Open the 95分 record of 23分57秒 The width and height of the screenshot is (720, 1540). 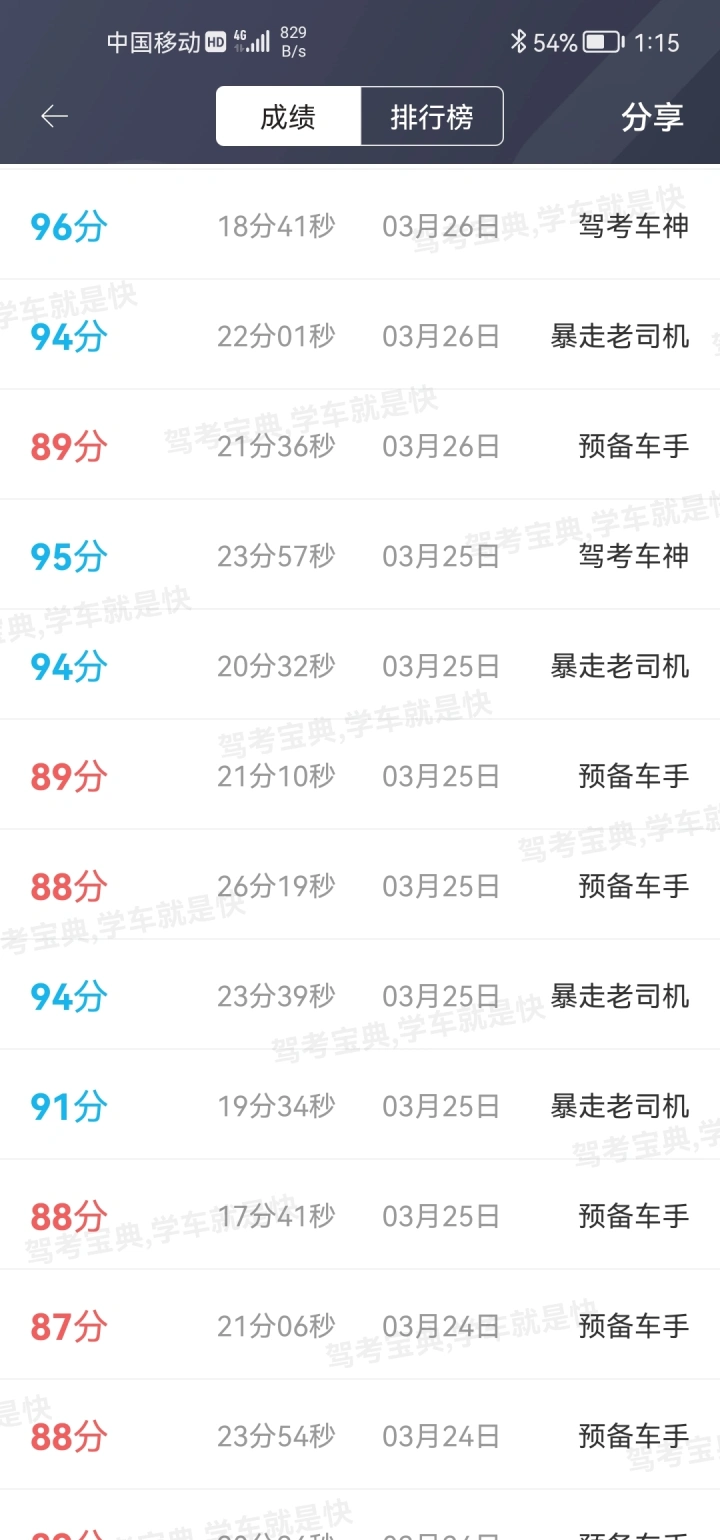(360, 555)
